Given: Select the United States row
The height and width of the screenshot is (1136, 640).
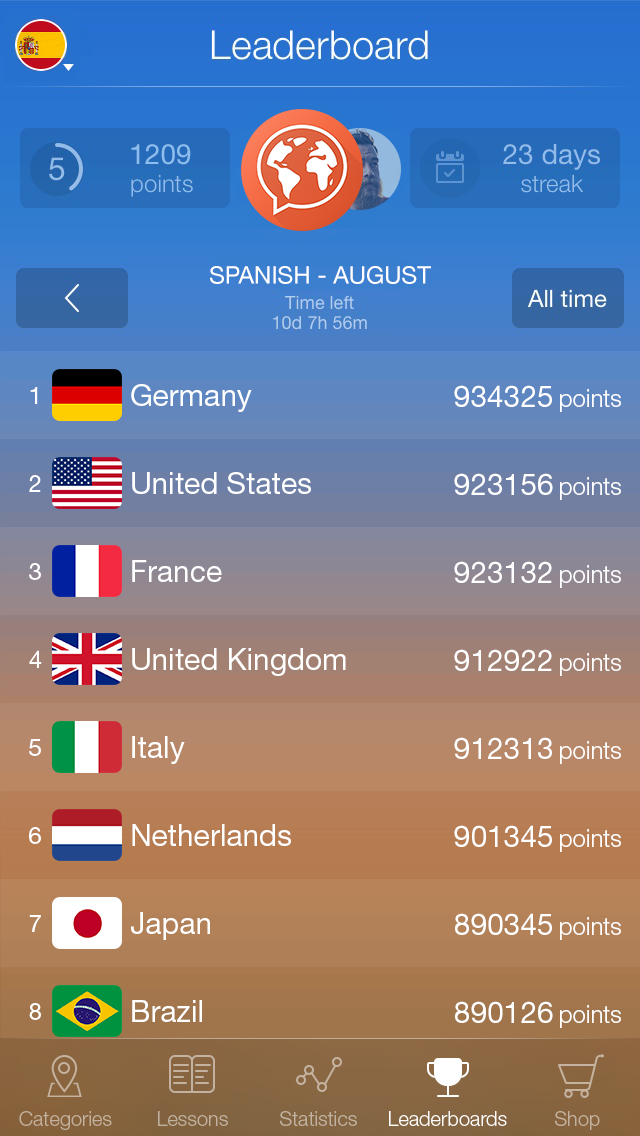Looking at the screenshot, I should pyautogui.click(x=320, y=484).
